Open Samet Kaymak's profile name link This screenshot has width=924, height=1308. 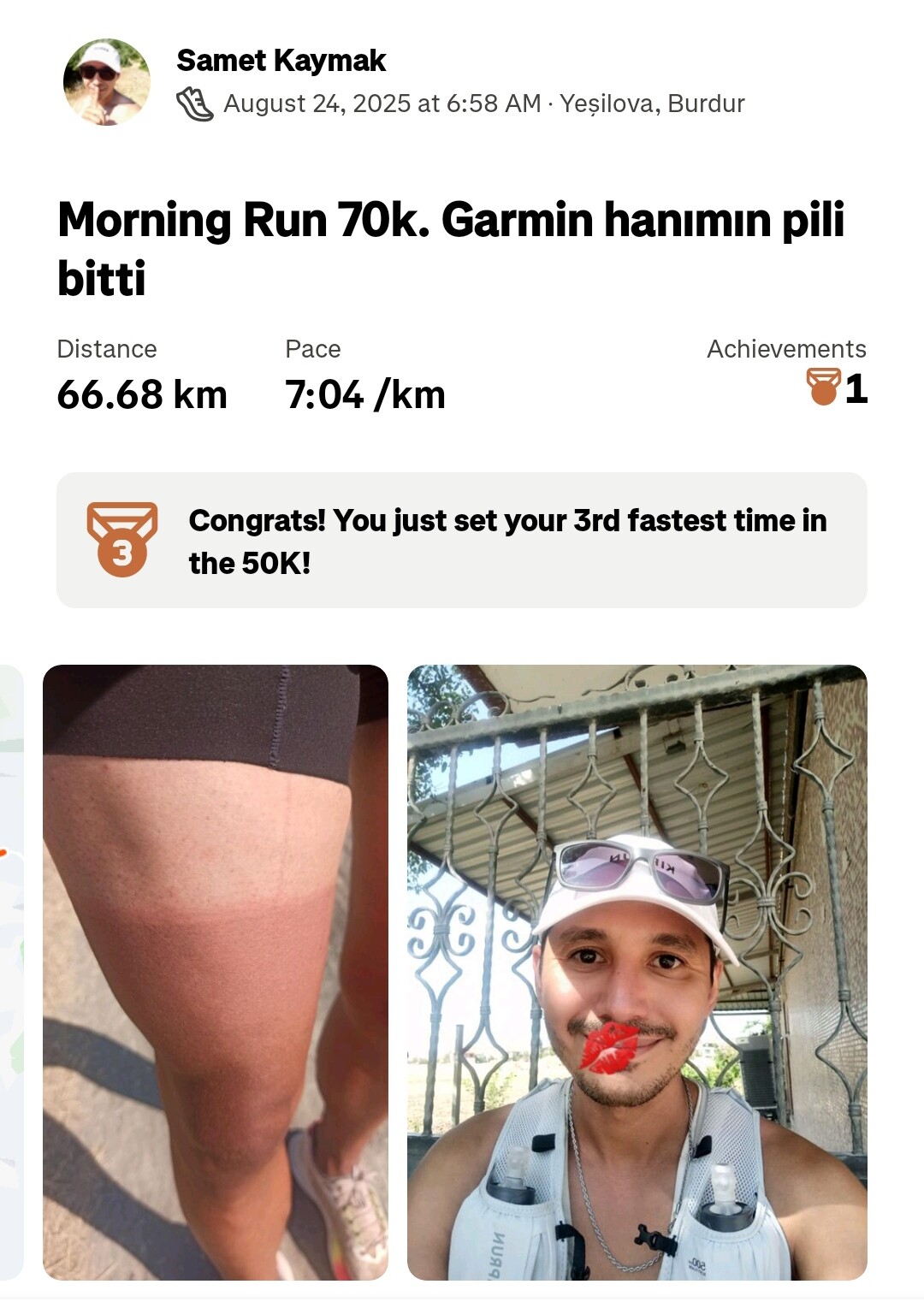point(281,61)
